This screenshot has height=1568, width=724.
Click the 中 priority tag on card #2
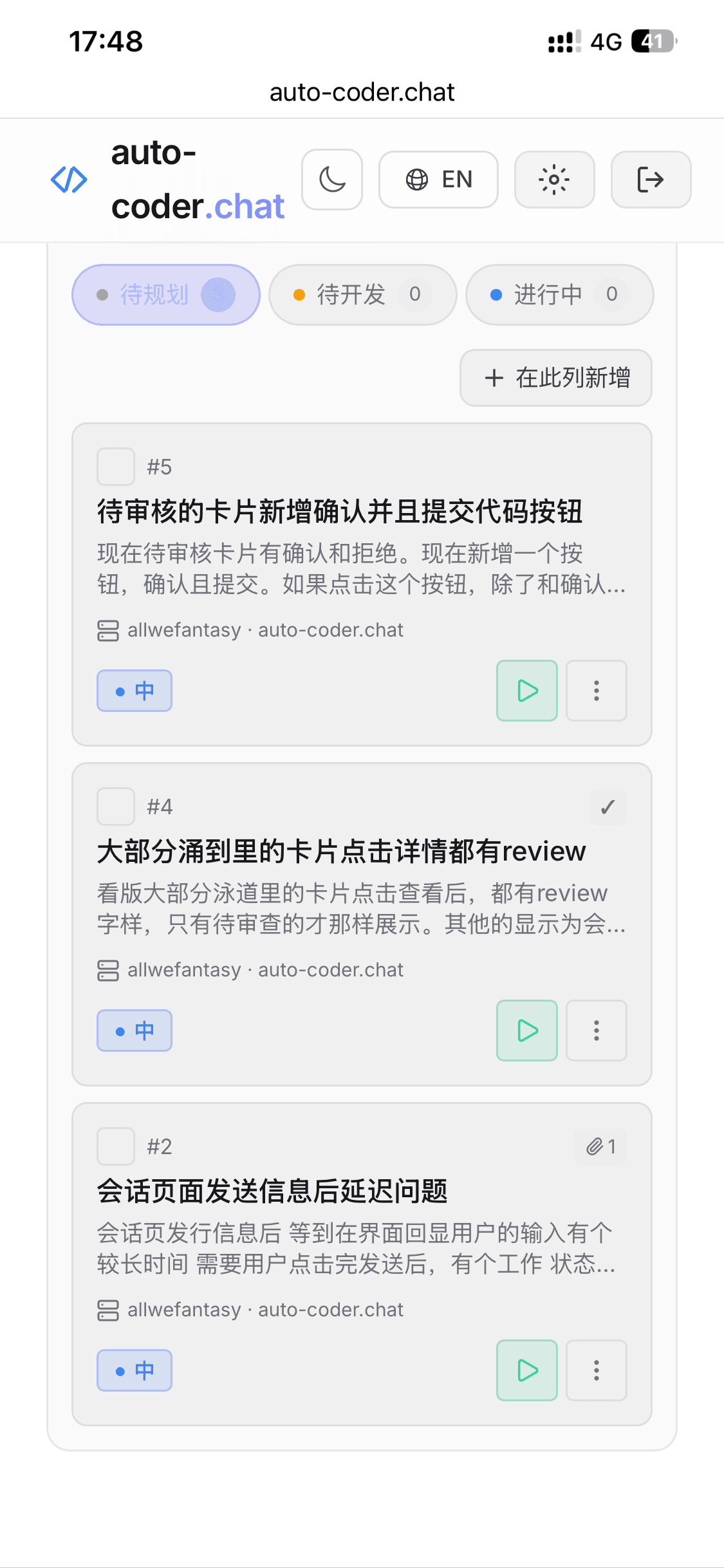click(x=134, y=1370)
